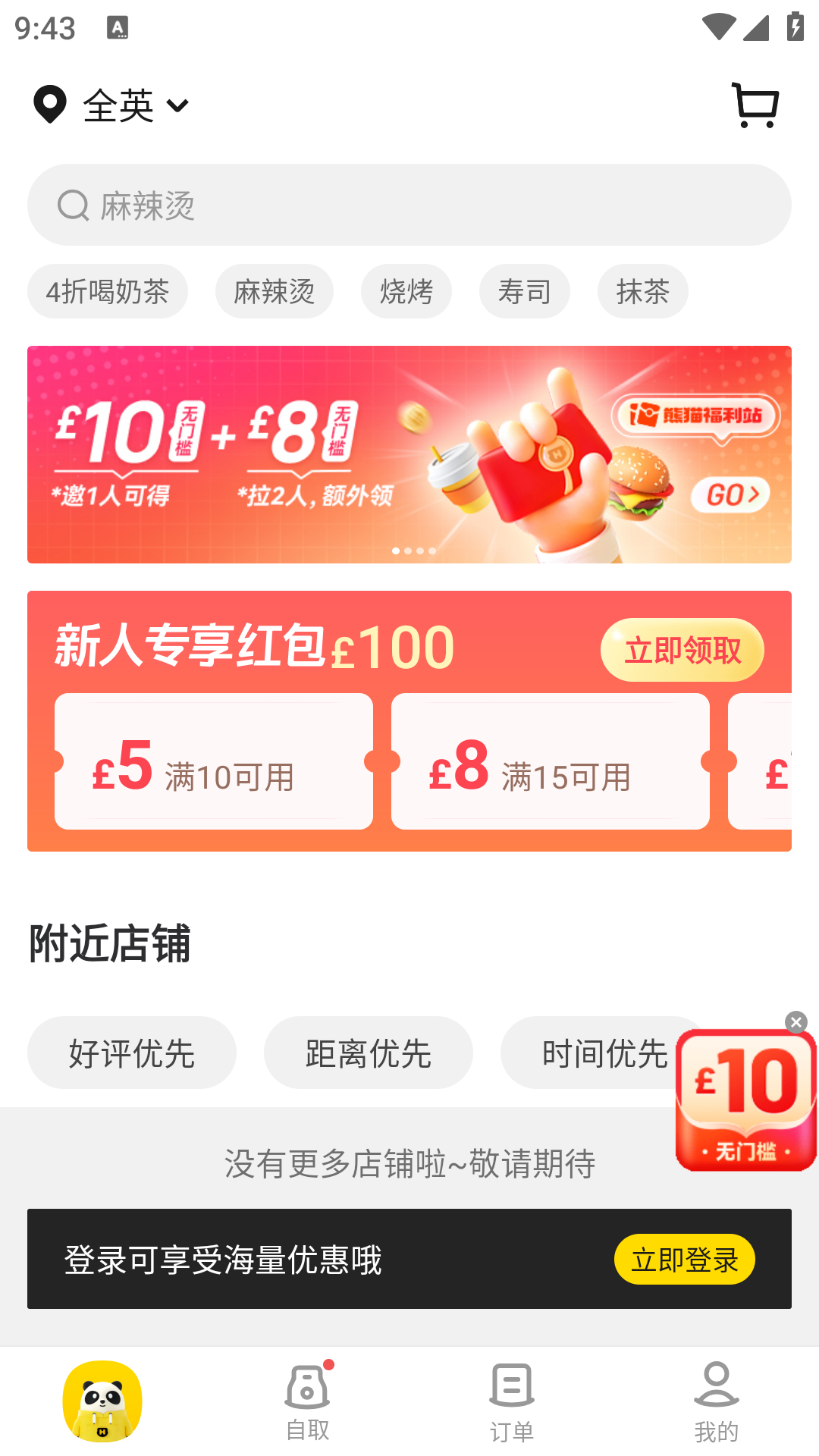Select the 麻辣烫 category chip

click(x=274, y=290)
